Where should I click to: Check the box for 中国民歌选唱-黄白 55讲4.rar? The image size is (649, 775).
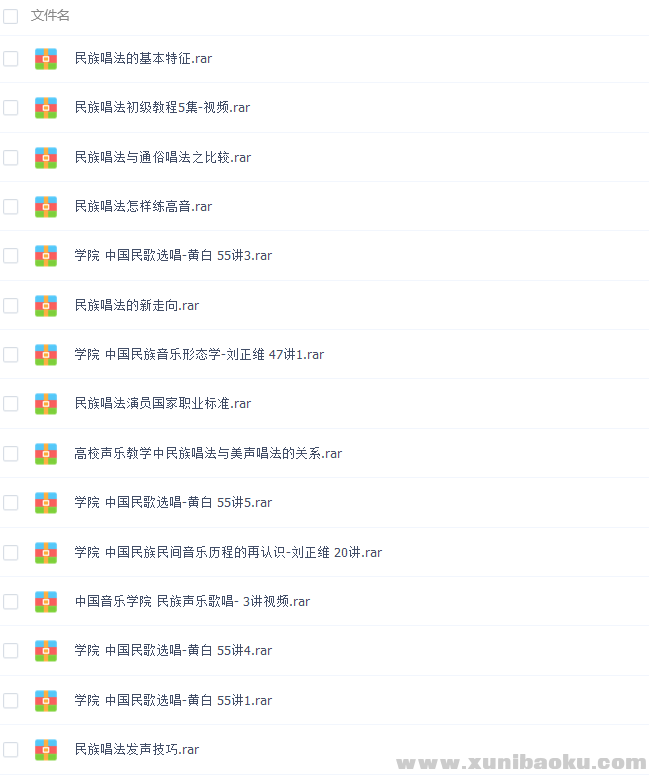[11, 651]
